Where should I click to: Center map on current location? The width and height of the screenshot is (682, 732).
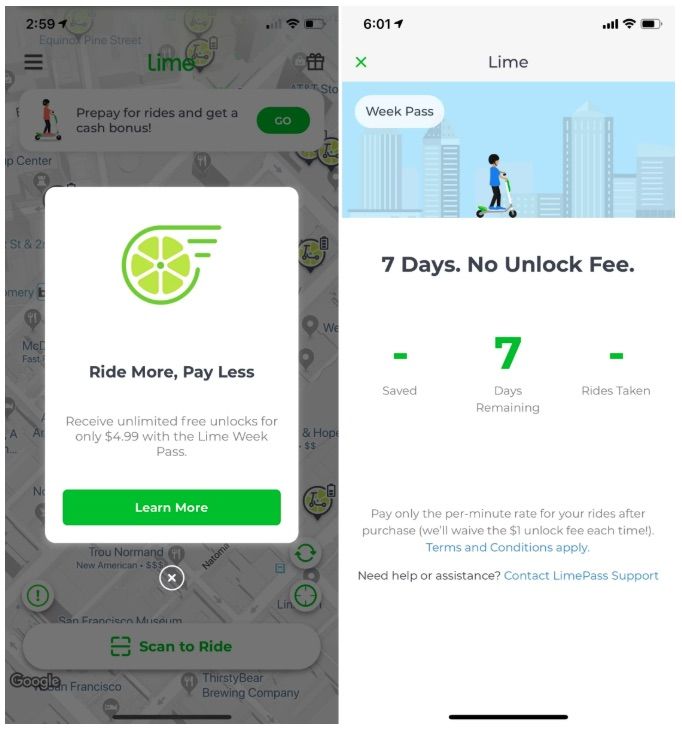(305, 596)
